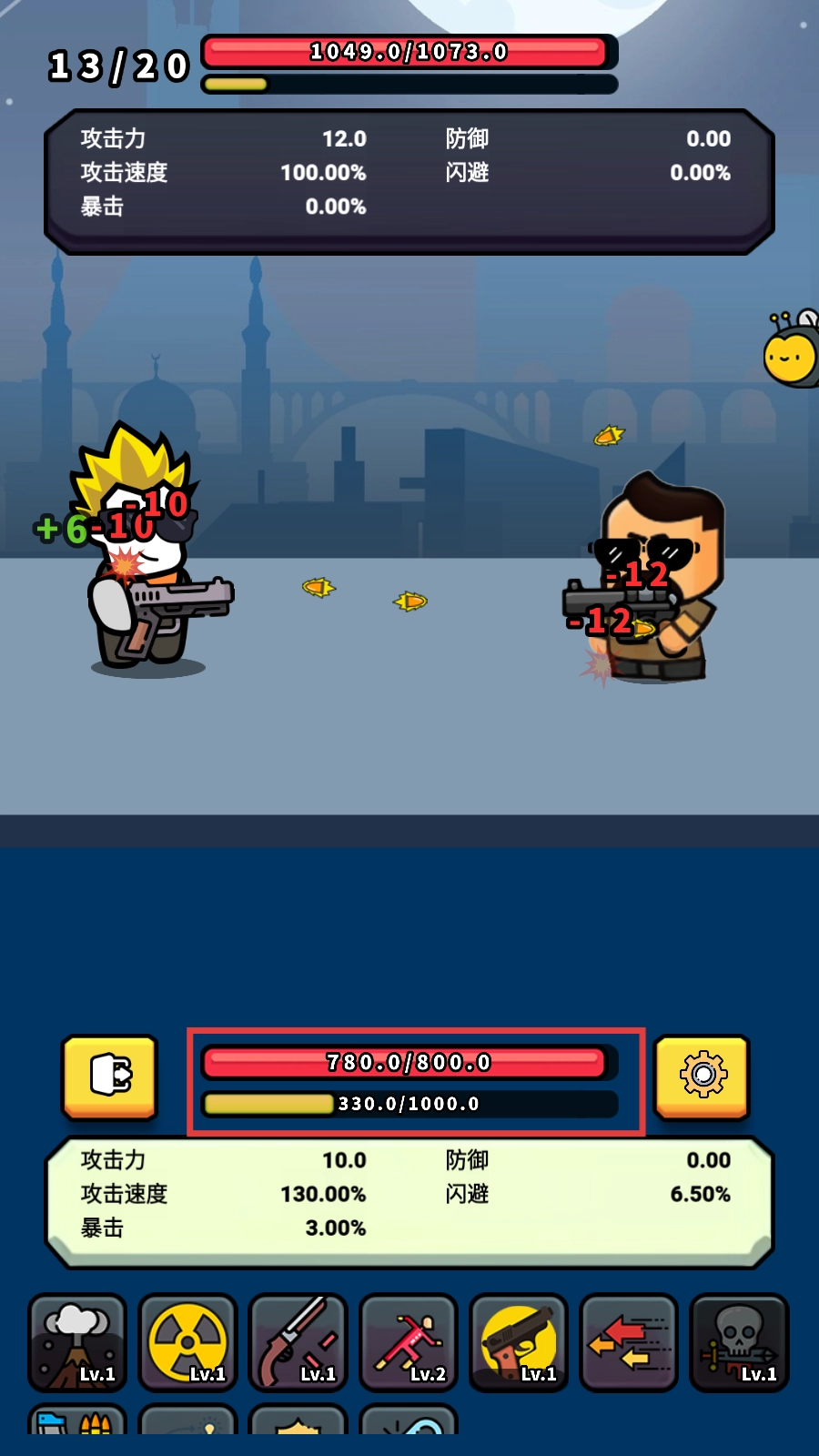Tap the yellow exit button
Screen dimensions: 819x1456
point(110,1077)
